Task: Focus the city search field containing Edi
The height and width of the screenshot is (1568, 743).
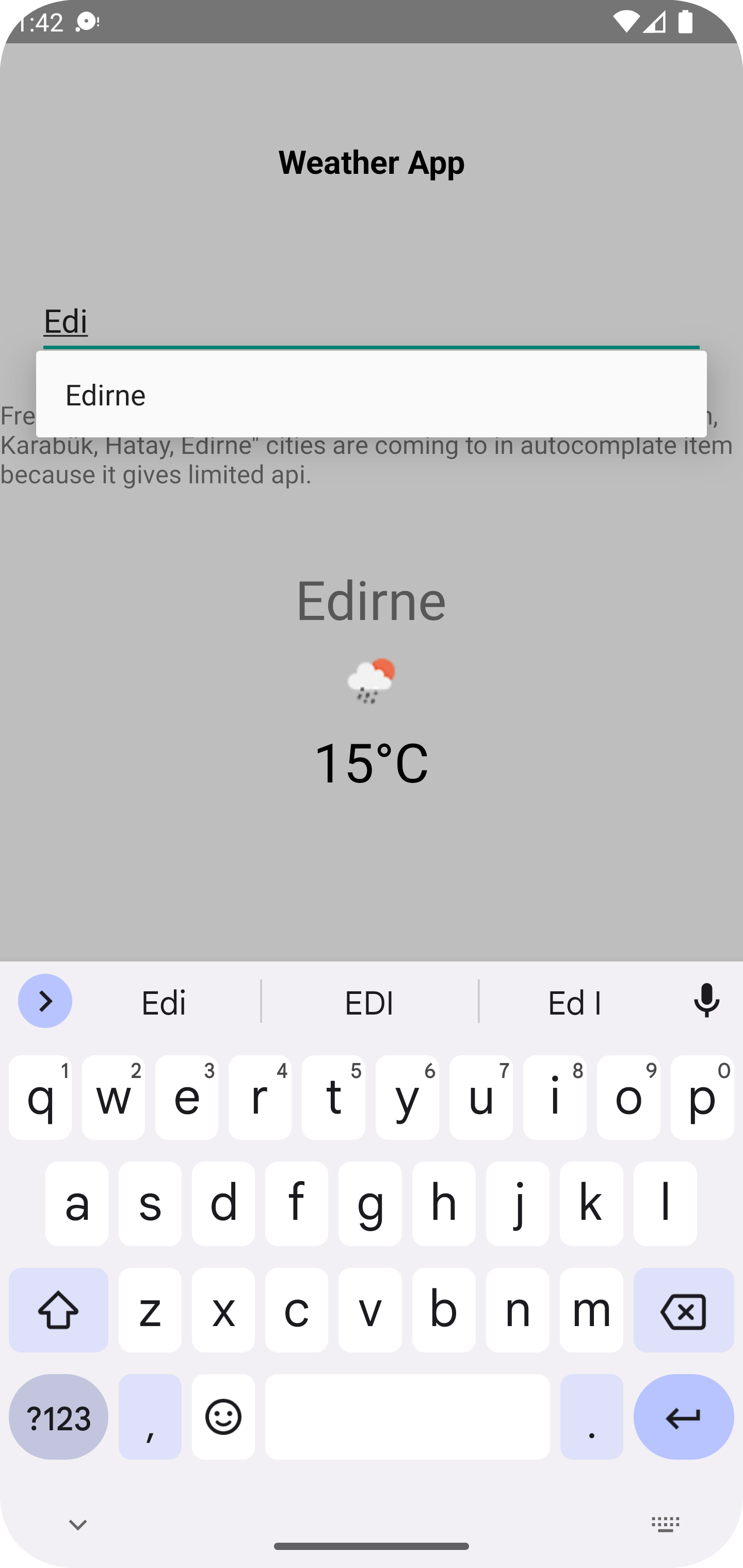Action: point(370,321)
